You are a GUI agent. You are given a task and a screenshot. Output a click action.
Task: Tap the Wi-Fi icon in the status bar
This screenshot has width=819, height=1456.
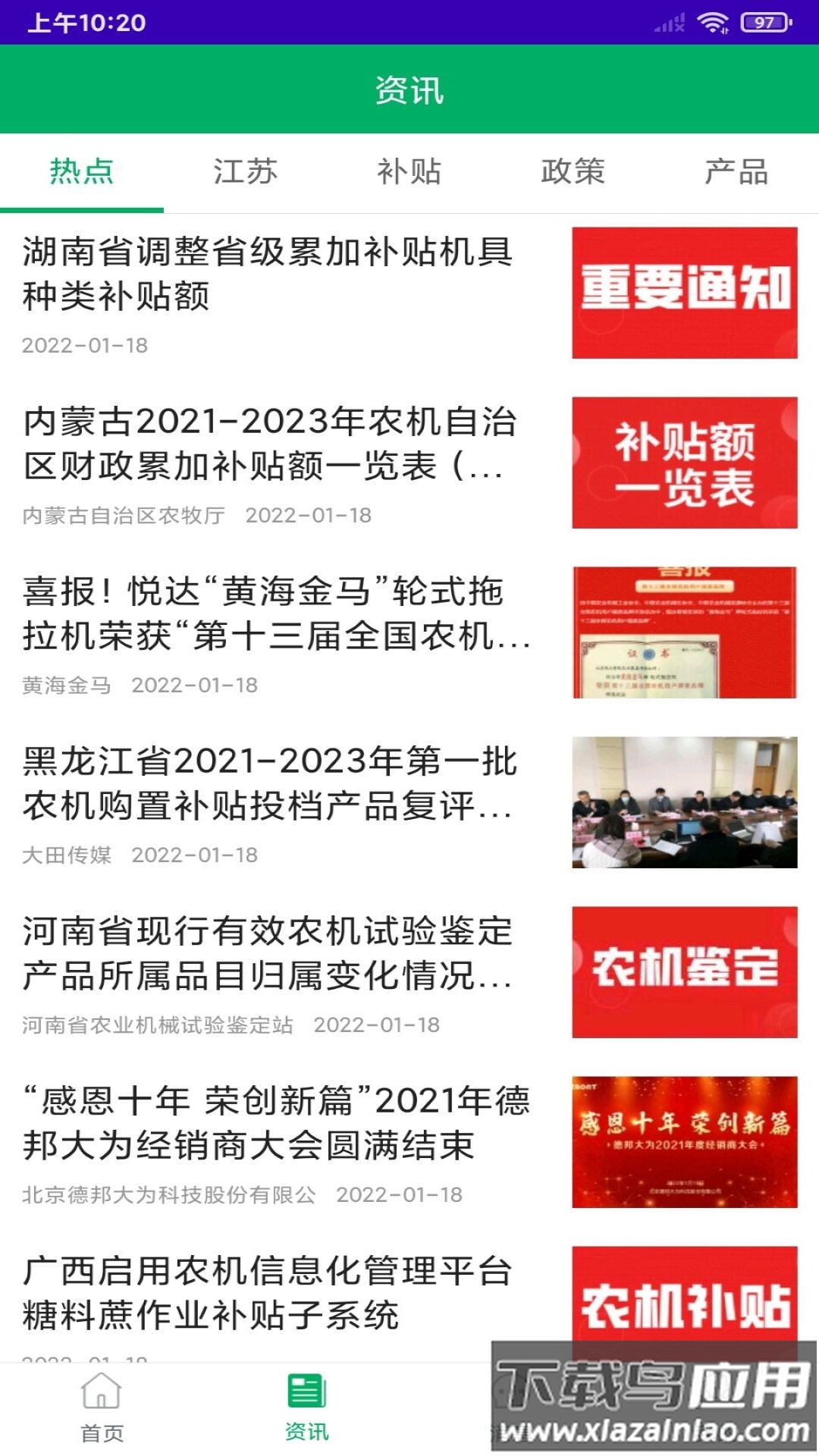click(711, 23)
